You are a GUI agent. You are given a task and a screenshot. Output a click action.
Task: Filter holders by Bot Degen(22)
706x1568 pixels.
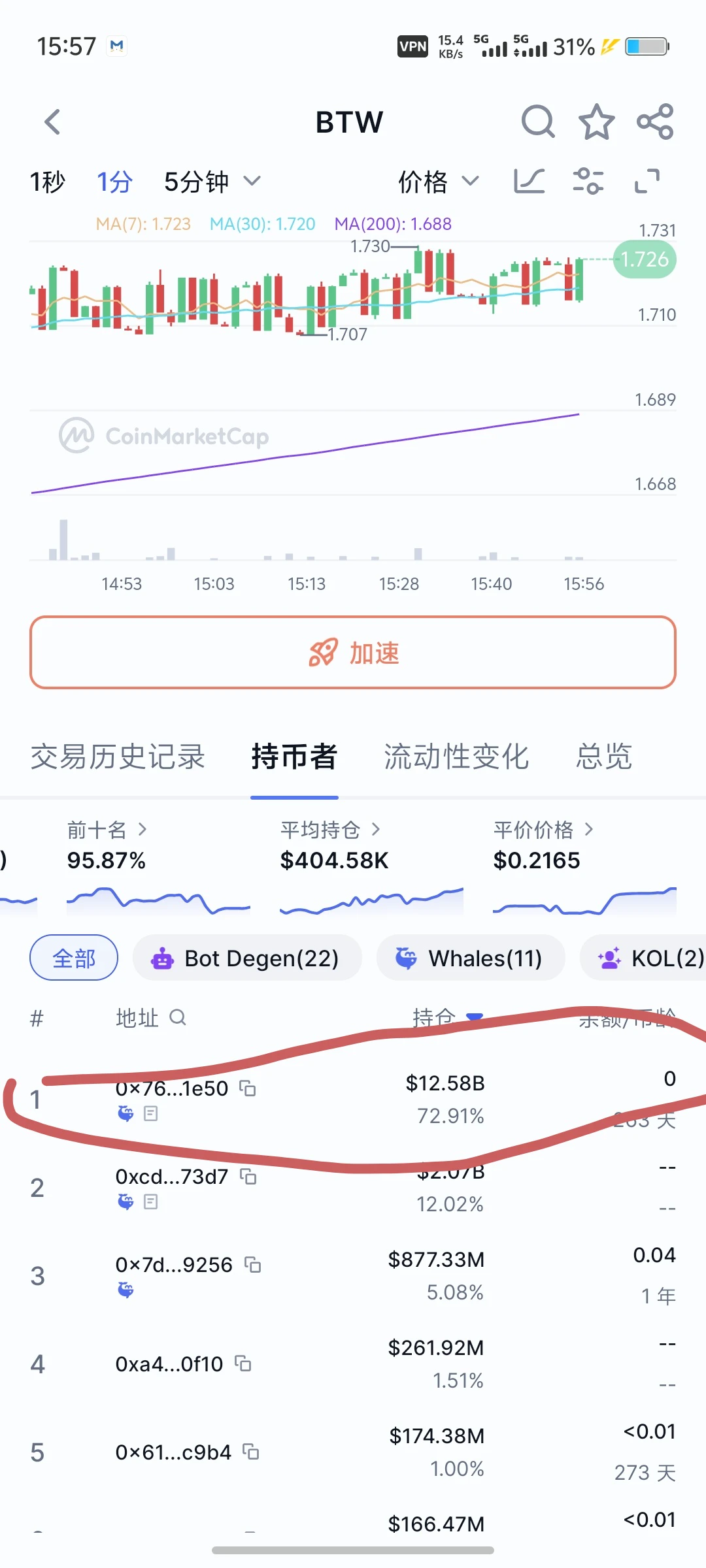tap(247, 958)
